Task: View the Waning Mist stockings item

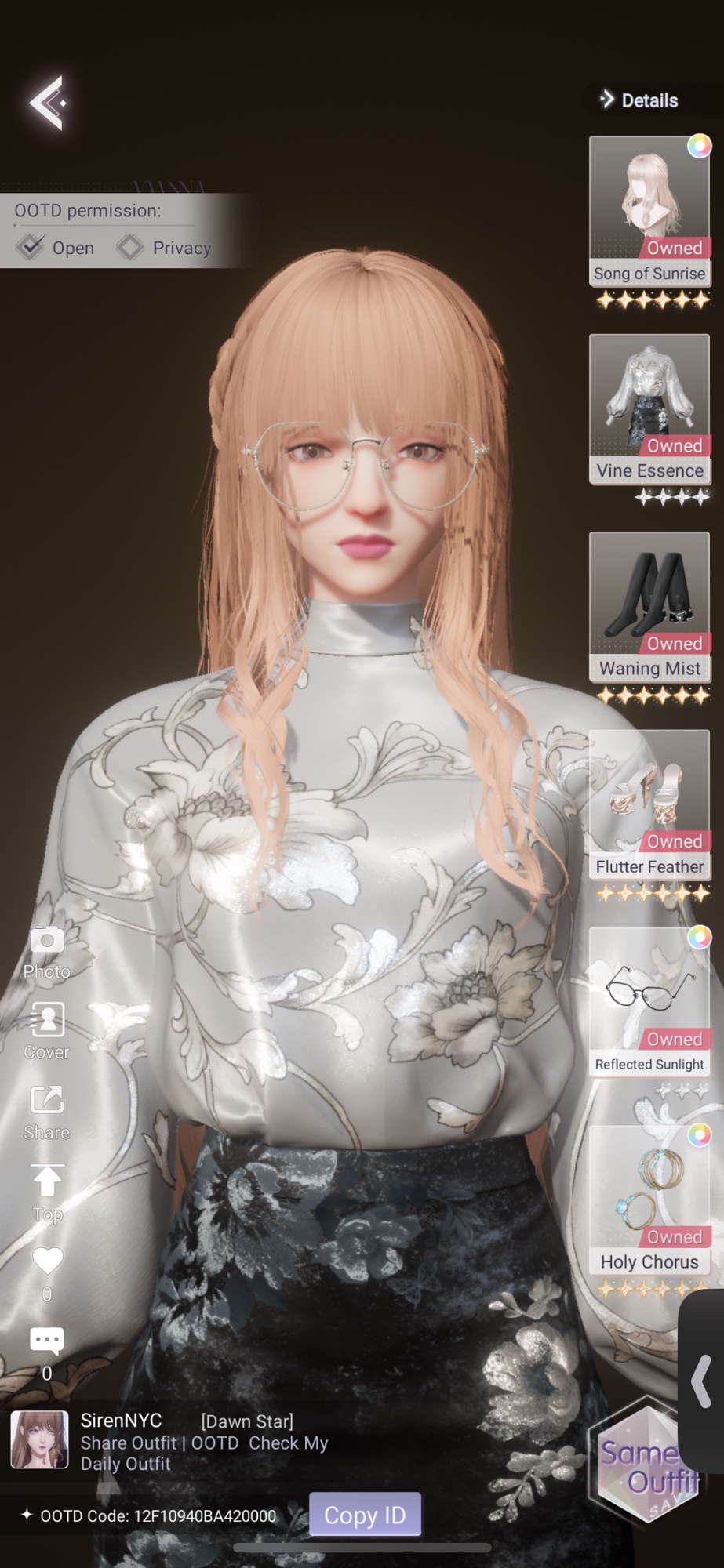Action: click(649, 605)
